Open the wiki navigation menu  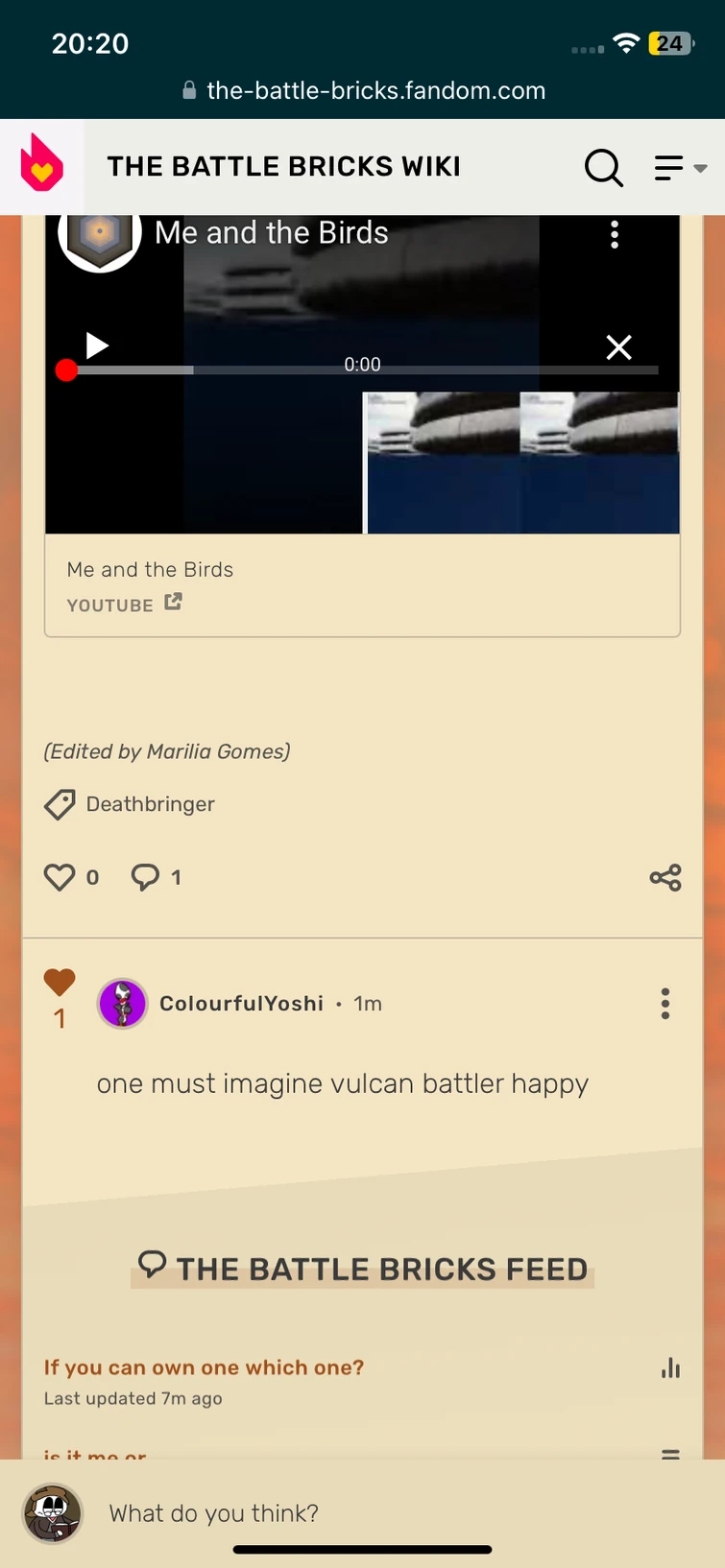pyautogui.click(x=679, y=168)
